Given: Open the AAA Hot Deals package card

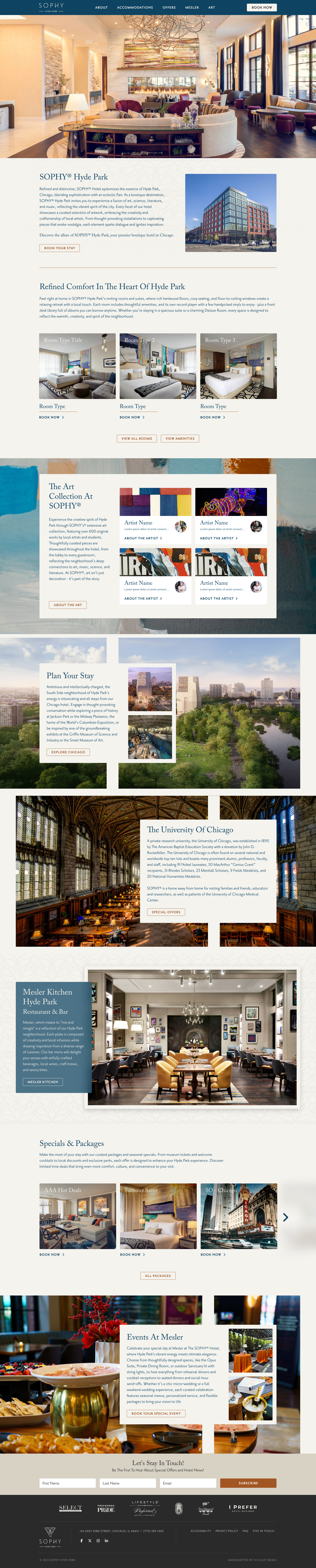Looking at the screenshot, I should coord(77,1216).
